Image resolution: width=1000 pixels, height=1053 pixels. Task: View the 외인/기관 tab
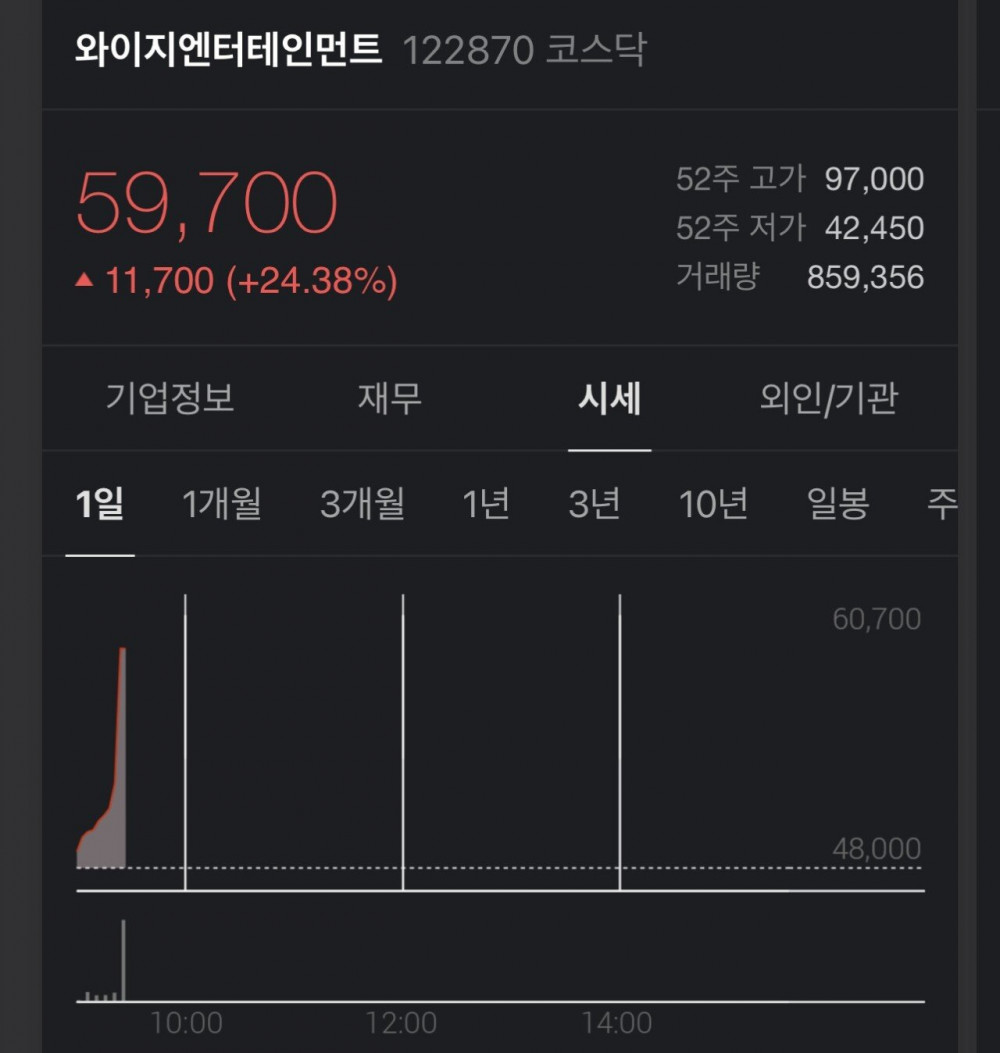(829, 398)
